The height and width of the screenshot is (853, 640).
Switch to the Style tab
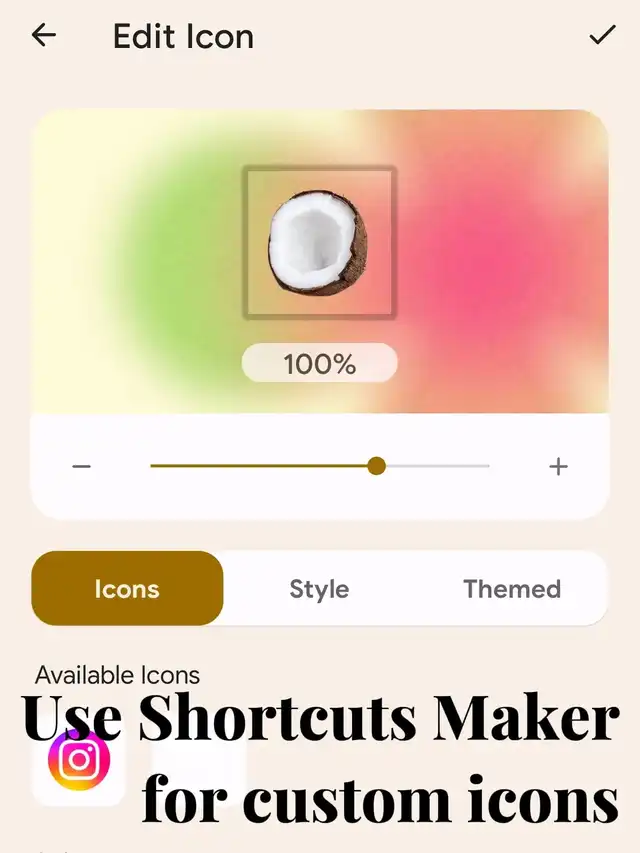tap(319, 589)
